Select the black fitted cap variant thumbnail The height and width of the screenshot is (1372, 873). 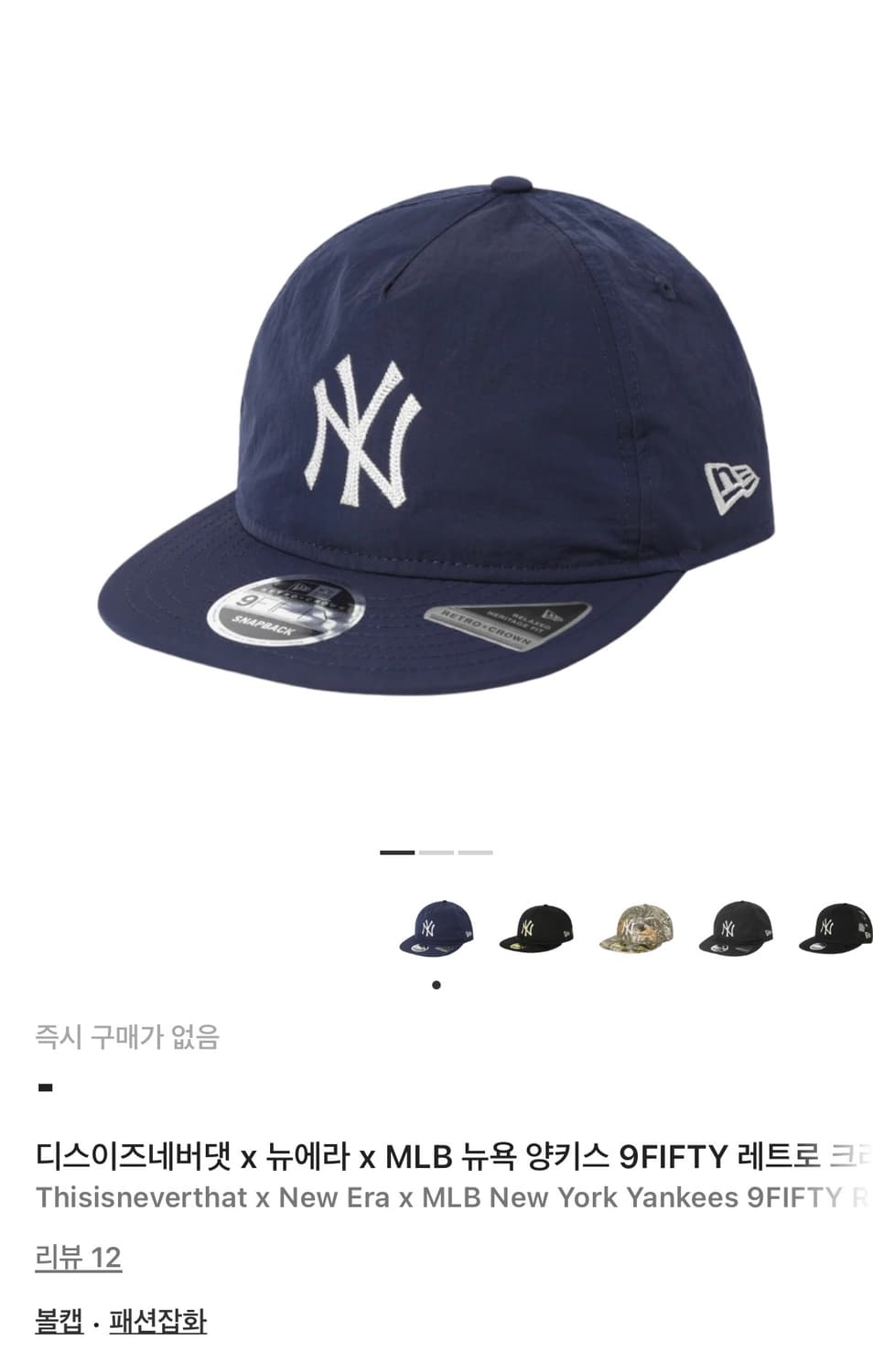(543, 927)
